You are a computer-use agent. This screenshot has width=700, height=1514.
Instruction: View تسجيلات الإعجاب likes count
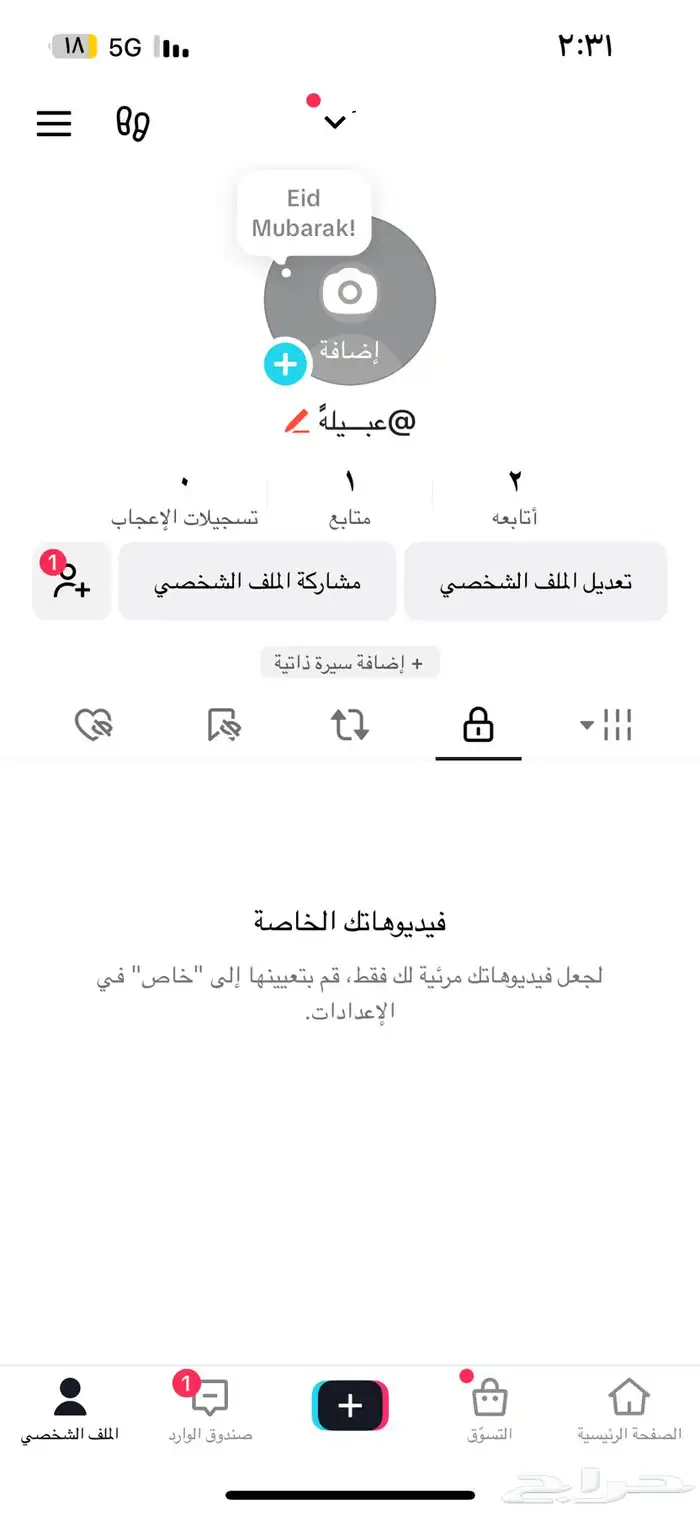coord(184,497)
